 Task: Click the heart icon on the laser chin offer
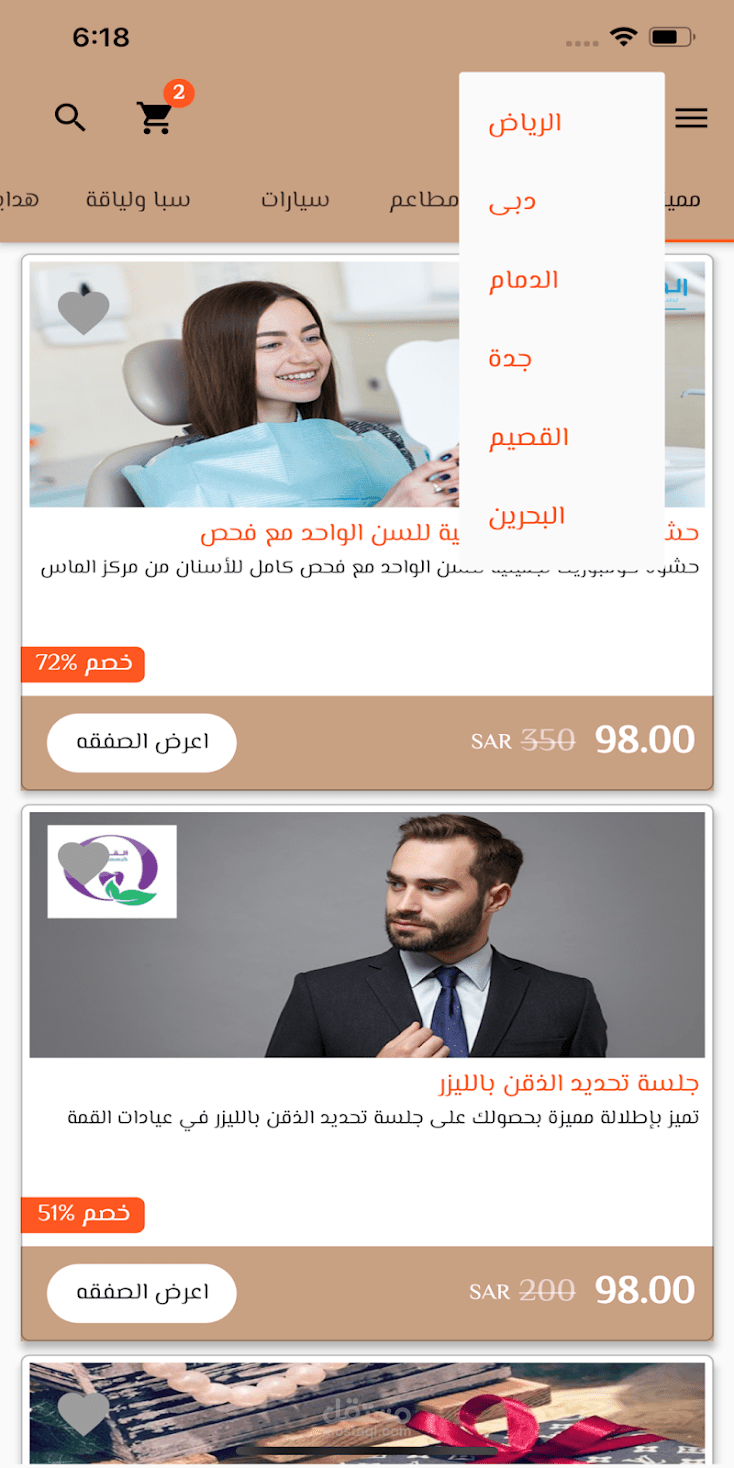tap(80, 862)
